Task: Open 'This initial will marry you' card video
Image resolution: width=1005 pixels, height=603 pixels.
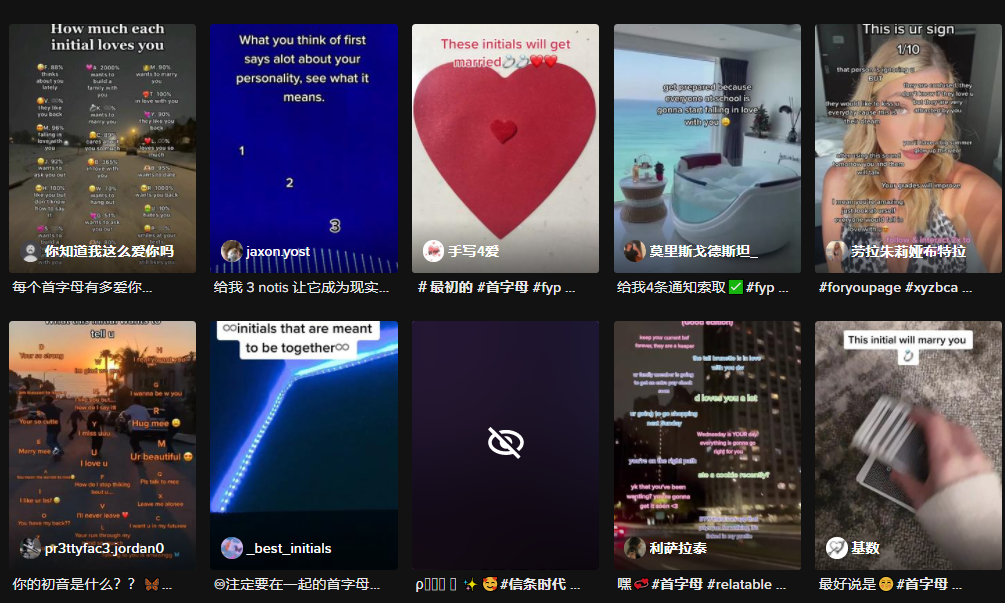Action: click(908, 440)
